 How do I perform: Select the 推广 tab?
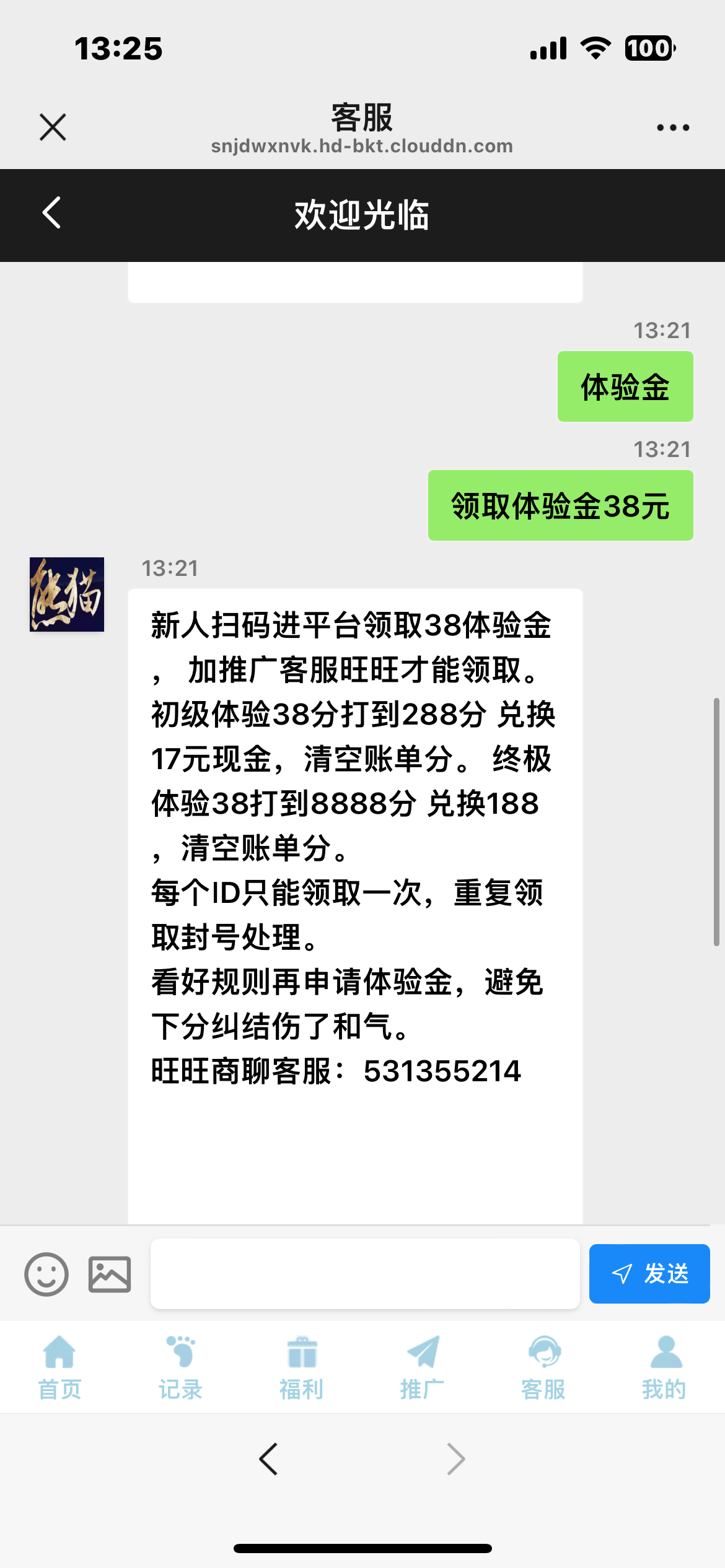point(422,1367)
